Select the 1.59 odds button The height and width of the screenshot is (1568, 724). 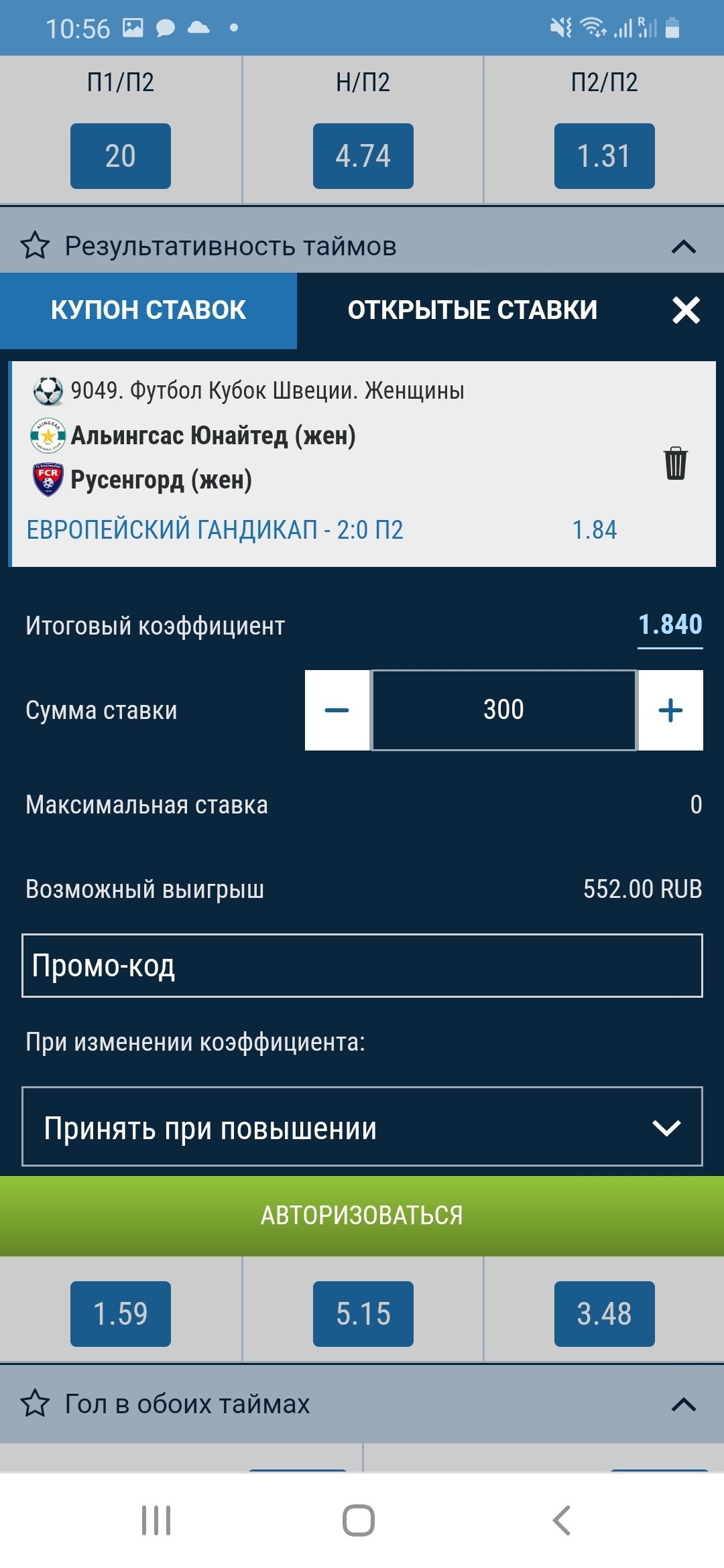point(121,1314)
